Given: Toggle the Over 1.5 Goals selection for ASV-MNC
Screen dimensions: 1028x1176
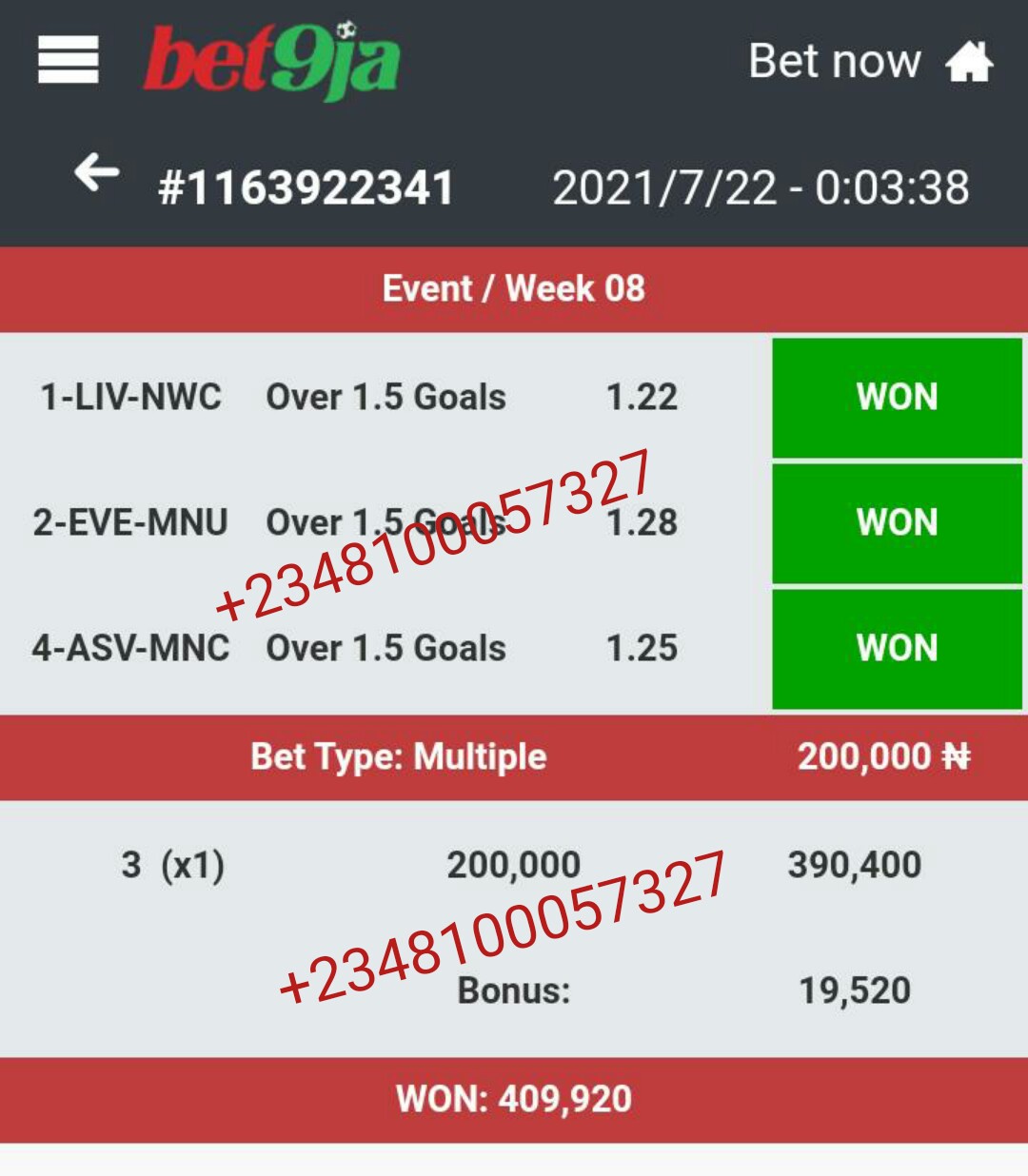Looking at the screenshot, I should click(x=385, y=648).
